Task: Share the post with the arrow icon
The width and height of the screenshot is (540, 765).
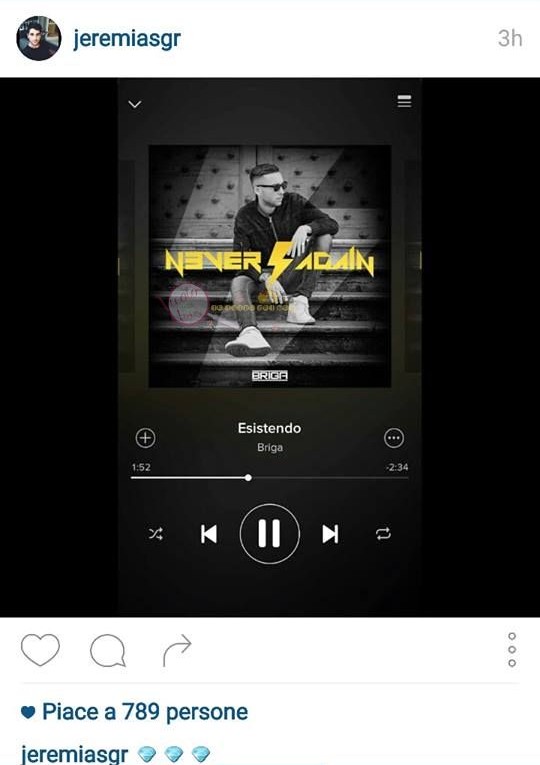Action: [x=177, y=650]
